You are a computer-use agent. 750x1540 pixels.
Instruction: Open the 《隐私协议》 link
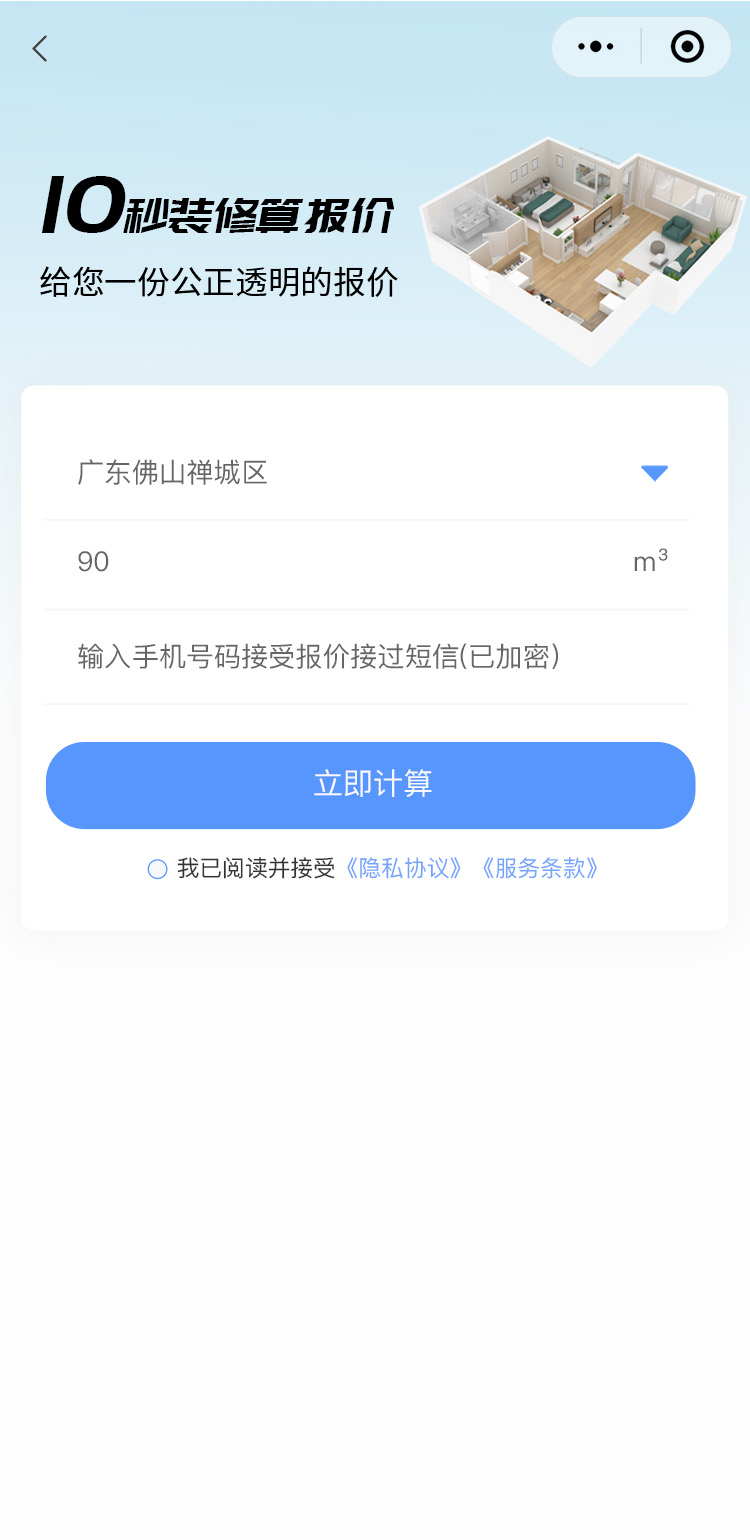tap(403, 868)
